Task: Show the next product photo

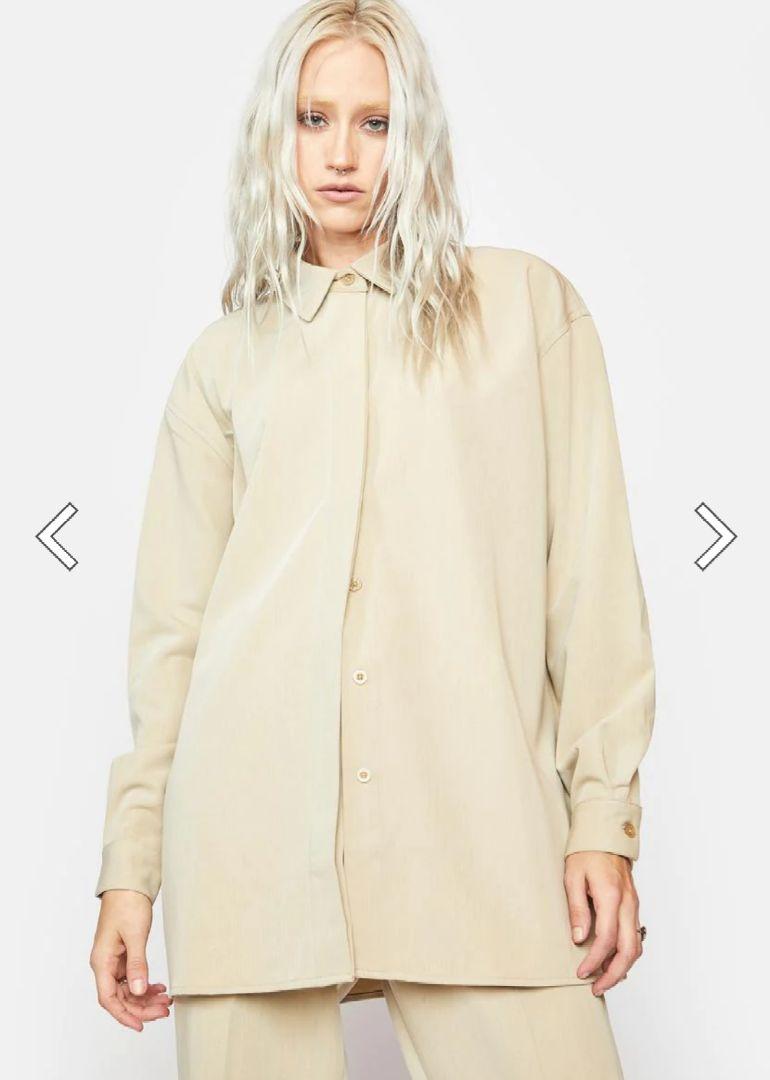Action: click(714, 537)
